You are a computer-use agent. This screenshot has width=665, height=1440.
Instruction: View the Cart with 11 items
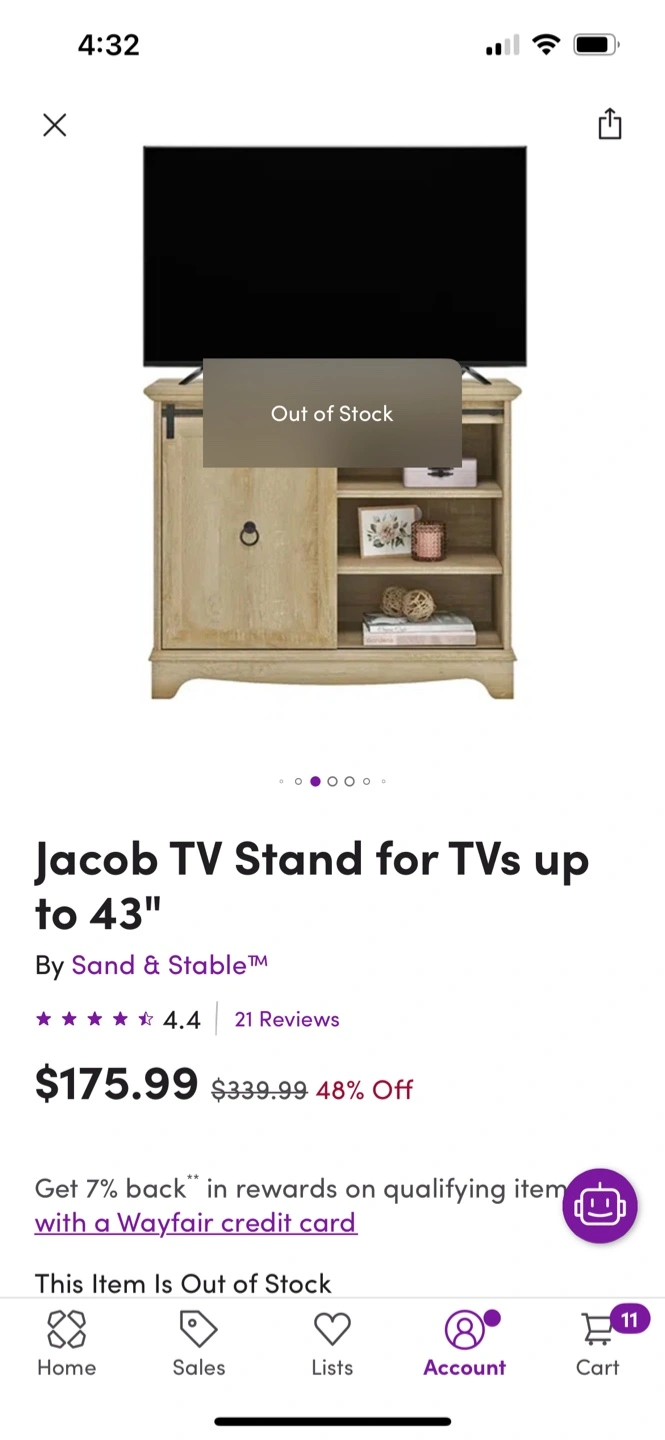point(598,1344)
